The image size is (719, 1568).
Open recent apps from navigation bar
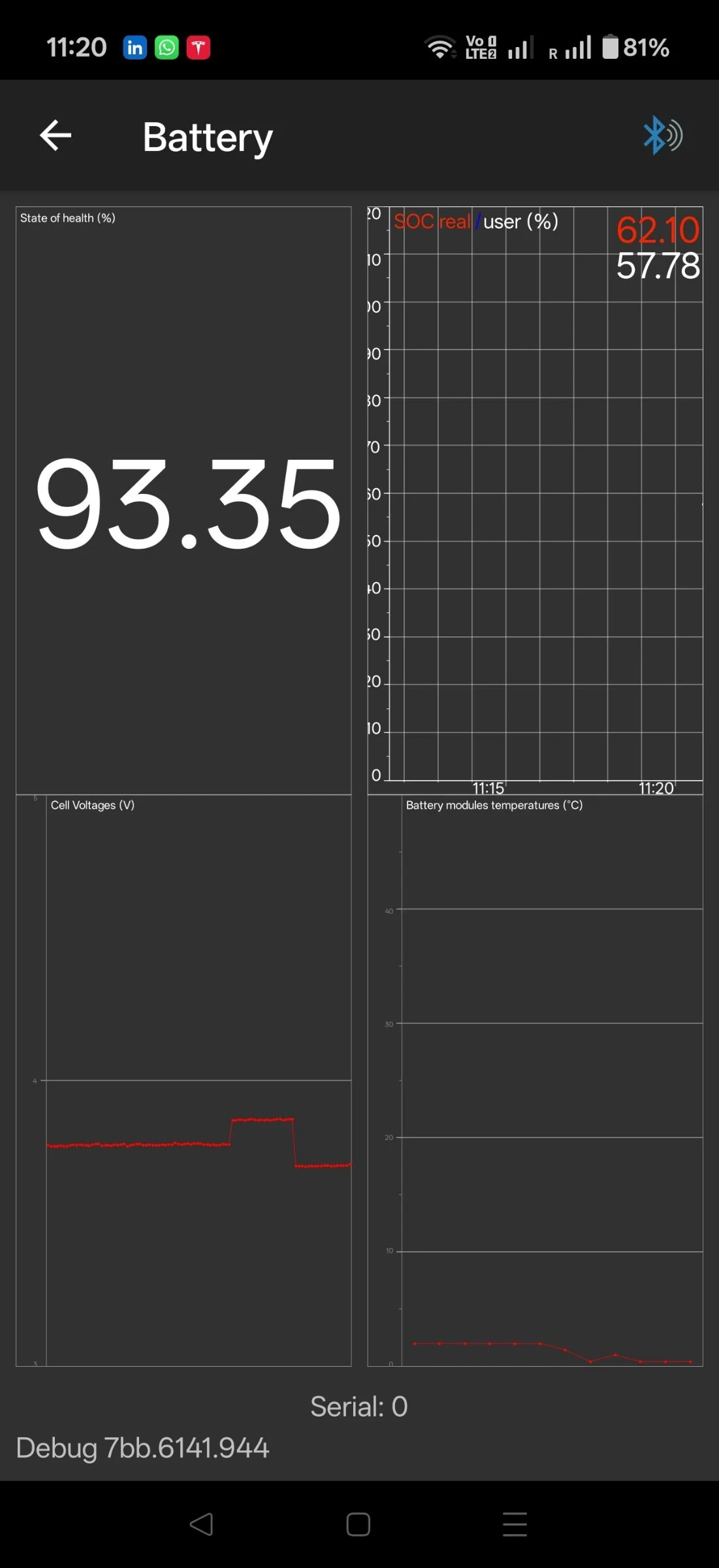coord(515,1524)
